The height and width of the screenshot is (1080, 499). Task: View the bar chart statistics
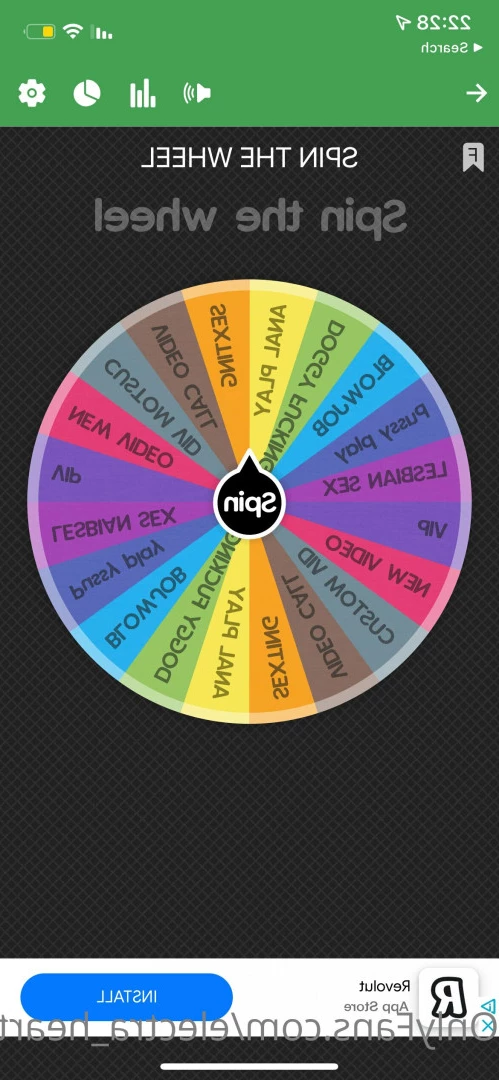(143, 93)
